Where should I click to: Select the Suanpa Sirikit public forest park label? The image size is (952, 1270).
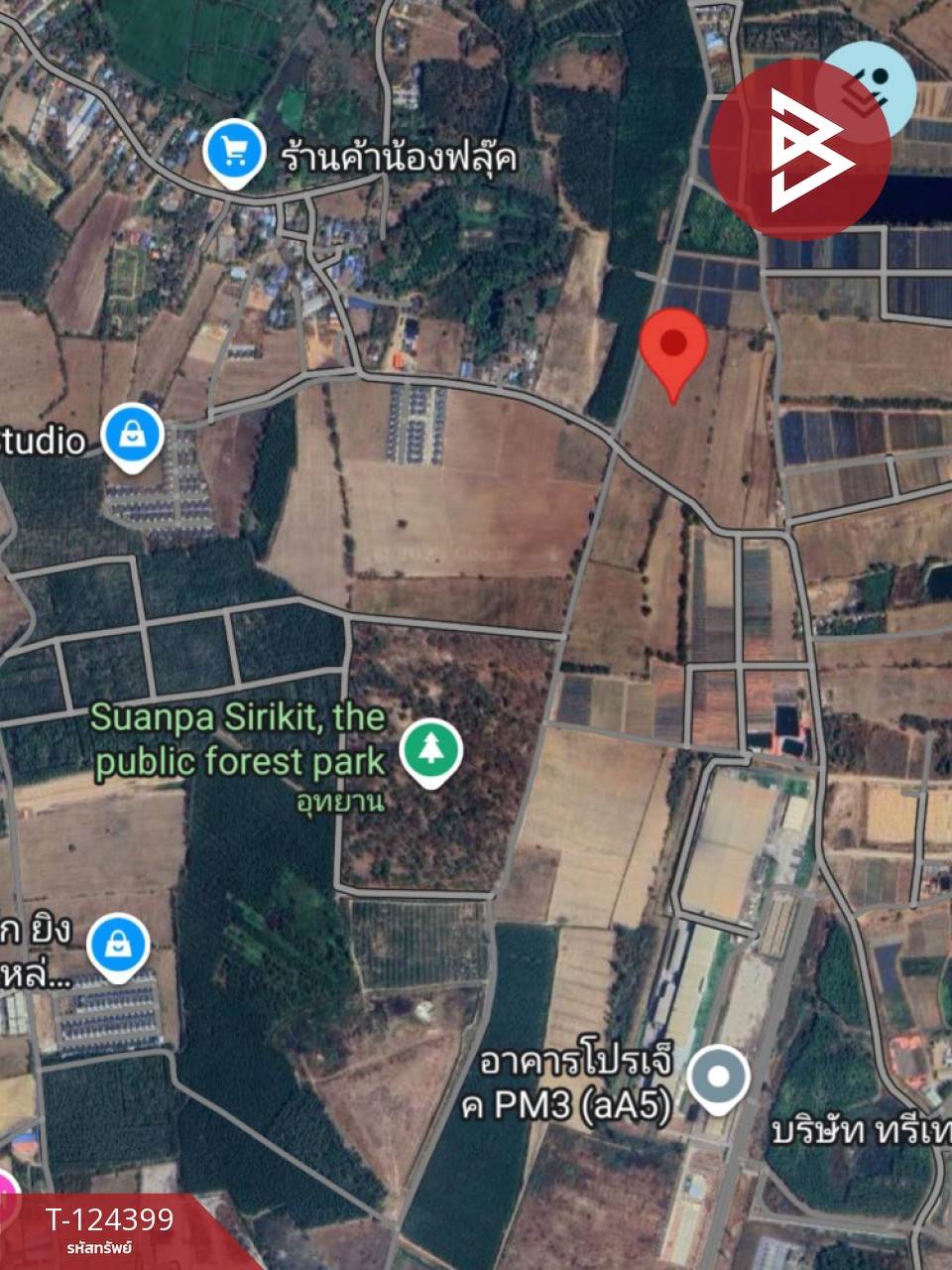[238, 739]
